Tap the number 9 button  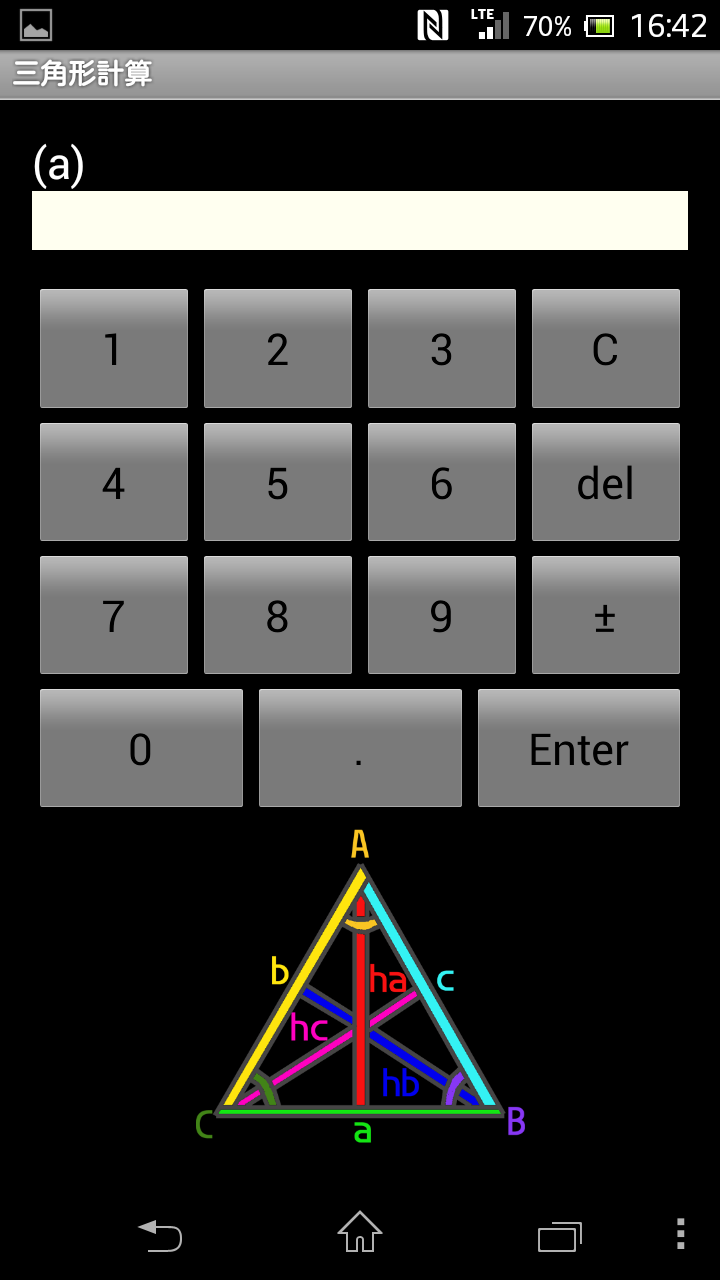[x=442, y=615]
